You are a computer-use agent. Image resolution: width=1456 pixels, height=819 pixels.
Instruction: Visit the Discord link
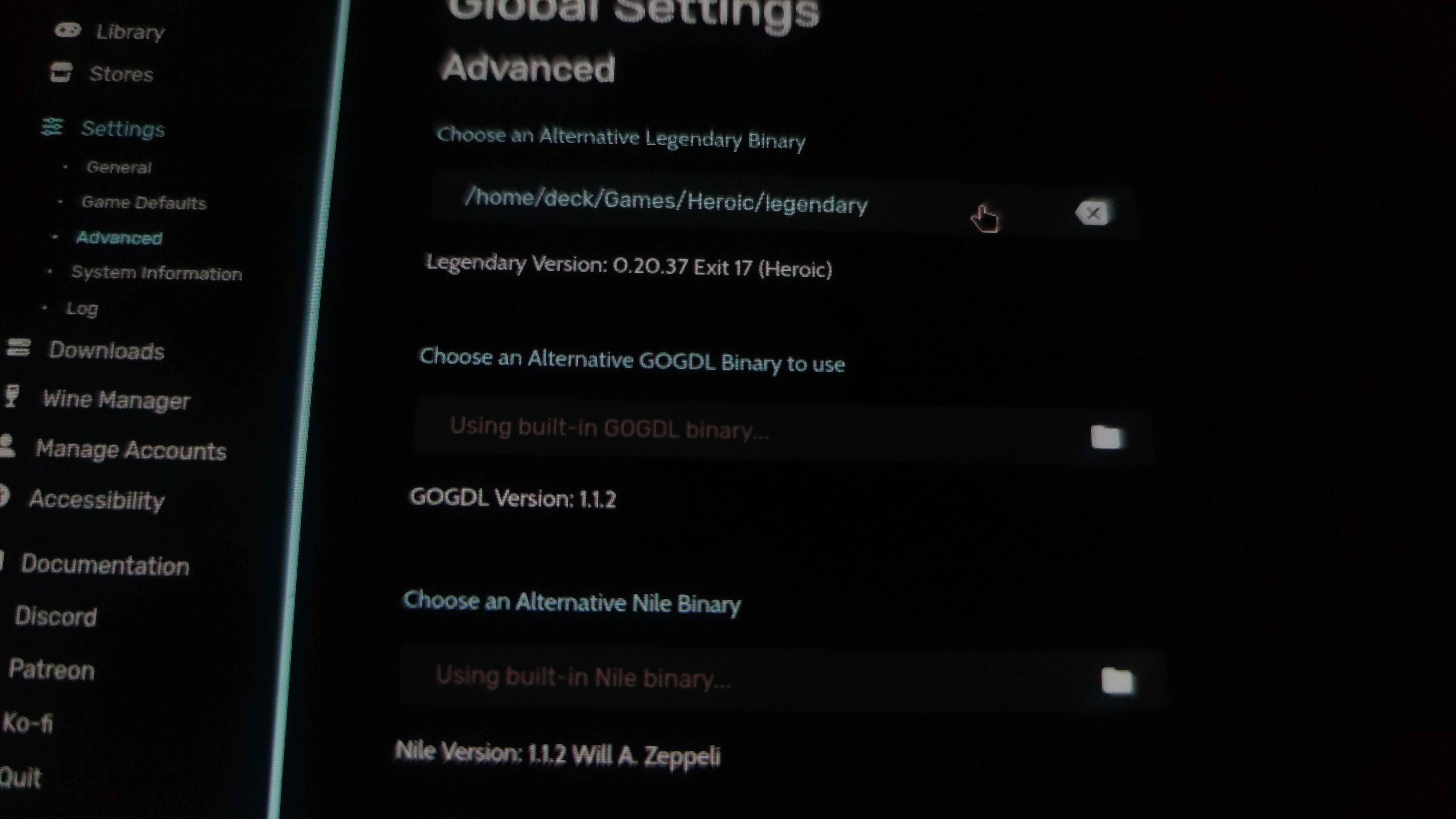coord(55,616)
